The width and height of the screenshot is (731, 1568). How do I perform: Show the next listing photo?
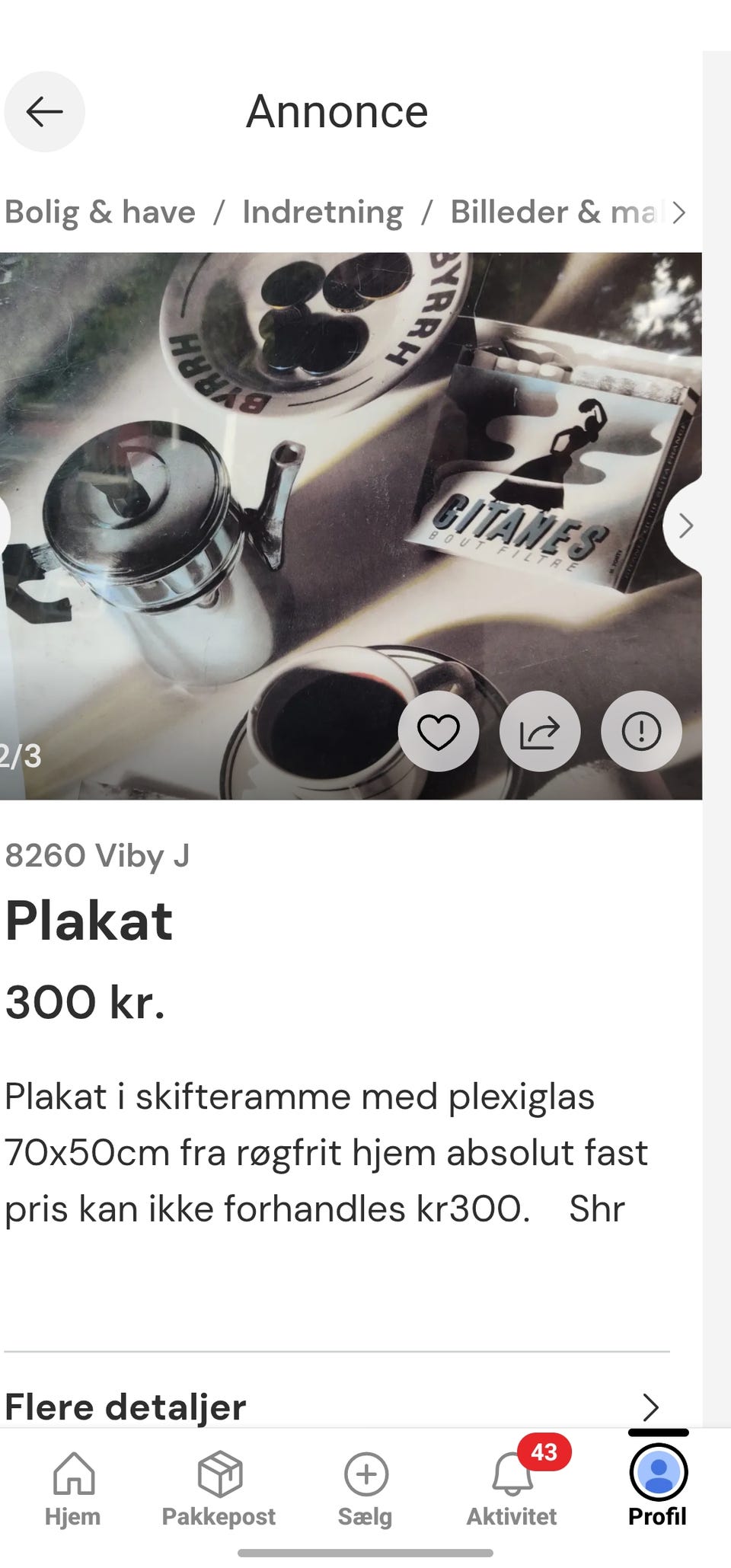(x=685, y=525)
